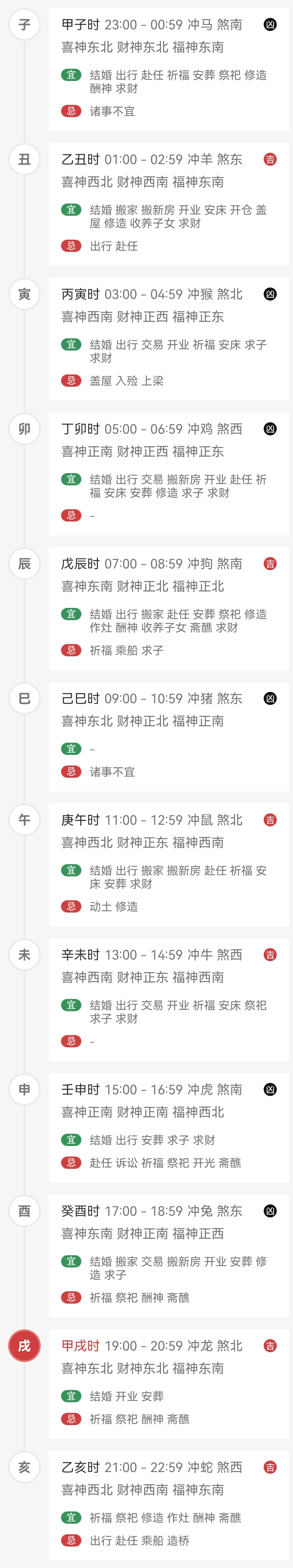The width and height of the screenshot is (293, 1568).
Task: Select the 癸酉时 17:00 hour card
Action: 168,1256
